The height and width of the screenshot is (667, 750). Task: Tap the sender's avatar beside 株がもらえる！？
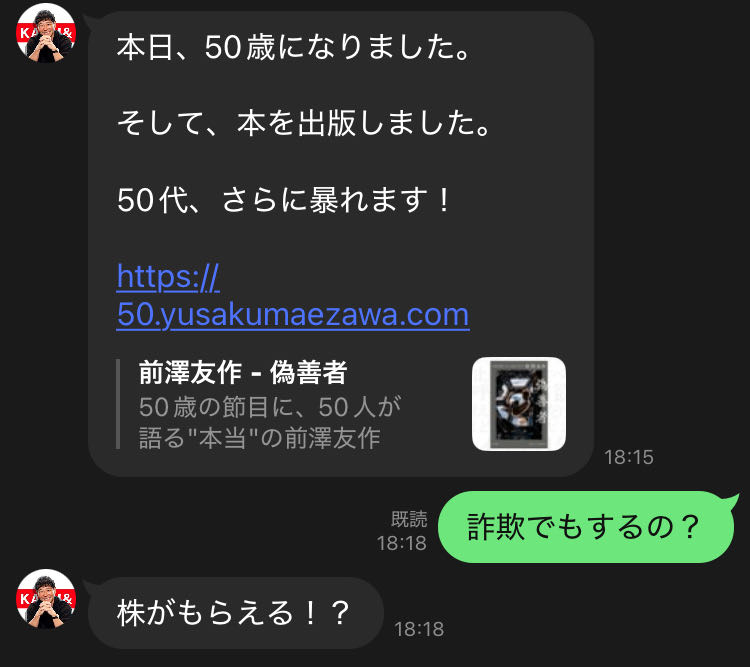pyautogui.click(x=47, y=598)
